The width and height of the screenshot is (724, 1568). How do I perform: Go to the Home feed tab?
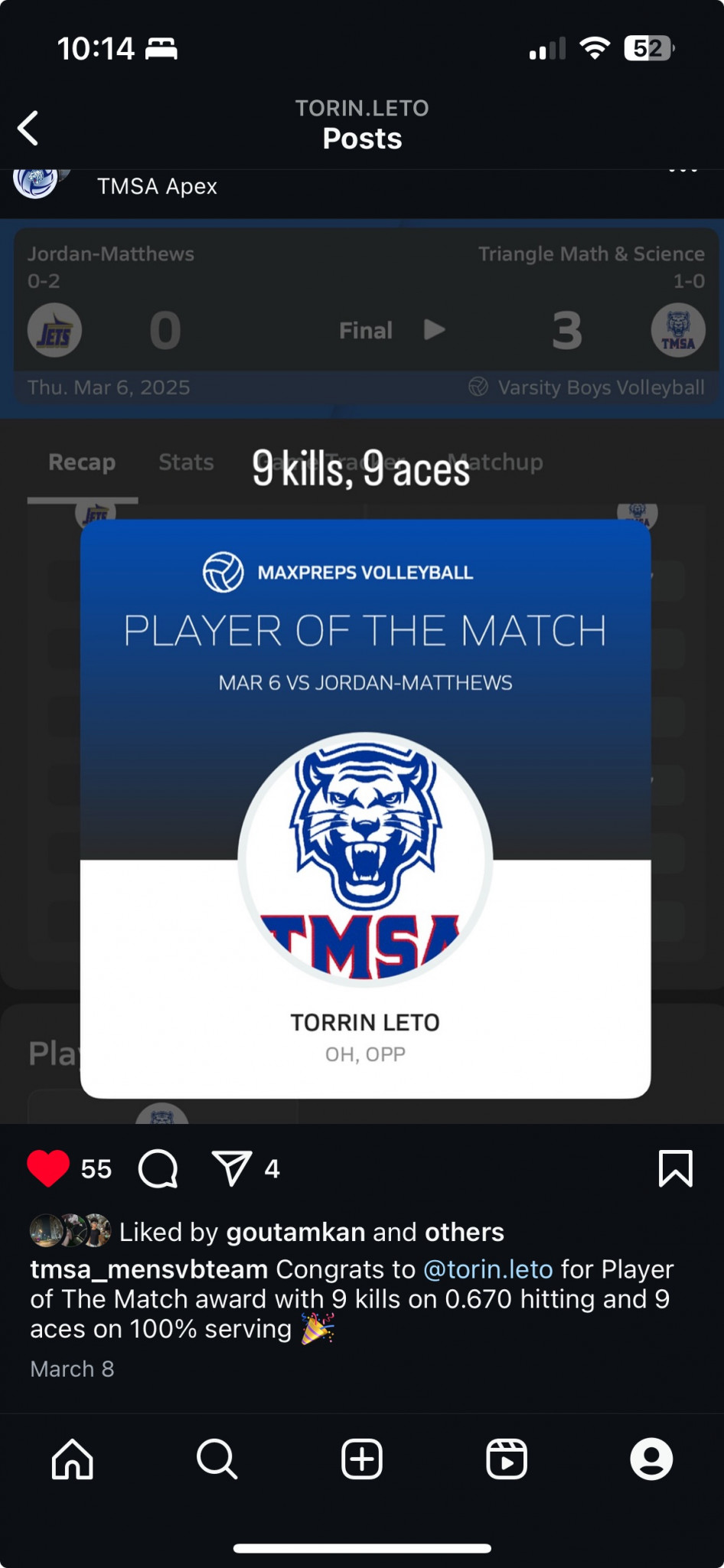coord(73,1459)
